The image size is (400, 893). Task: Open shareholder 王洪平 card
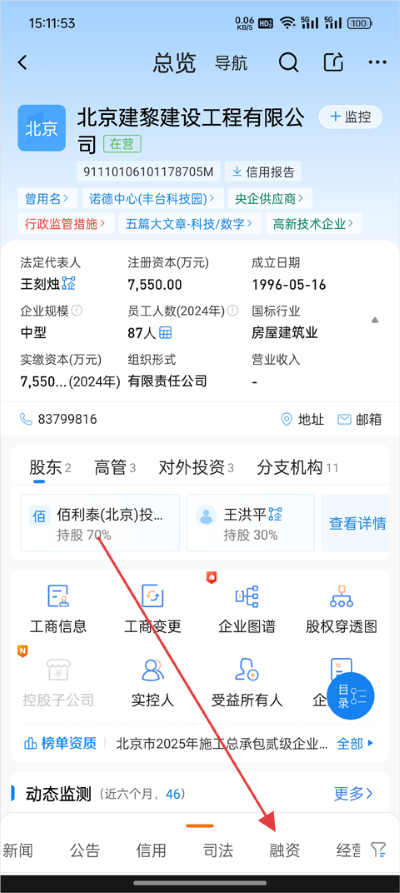tap(250, 523)
